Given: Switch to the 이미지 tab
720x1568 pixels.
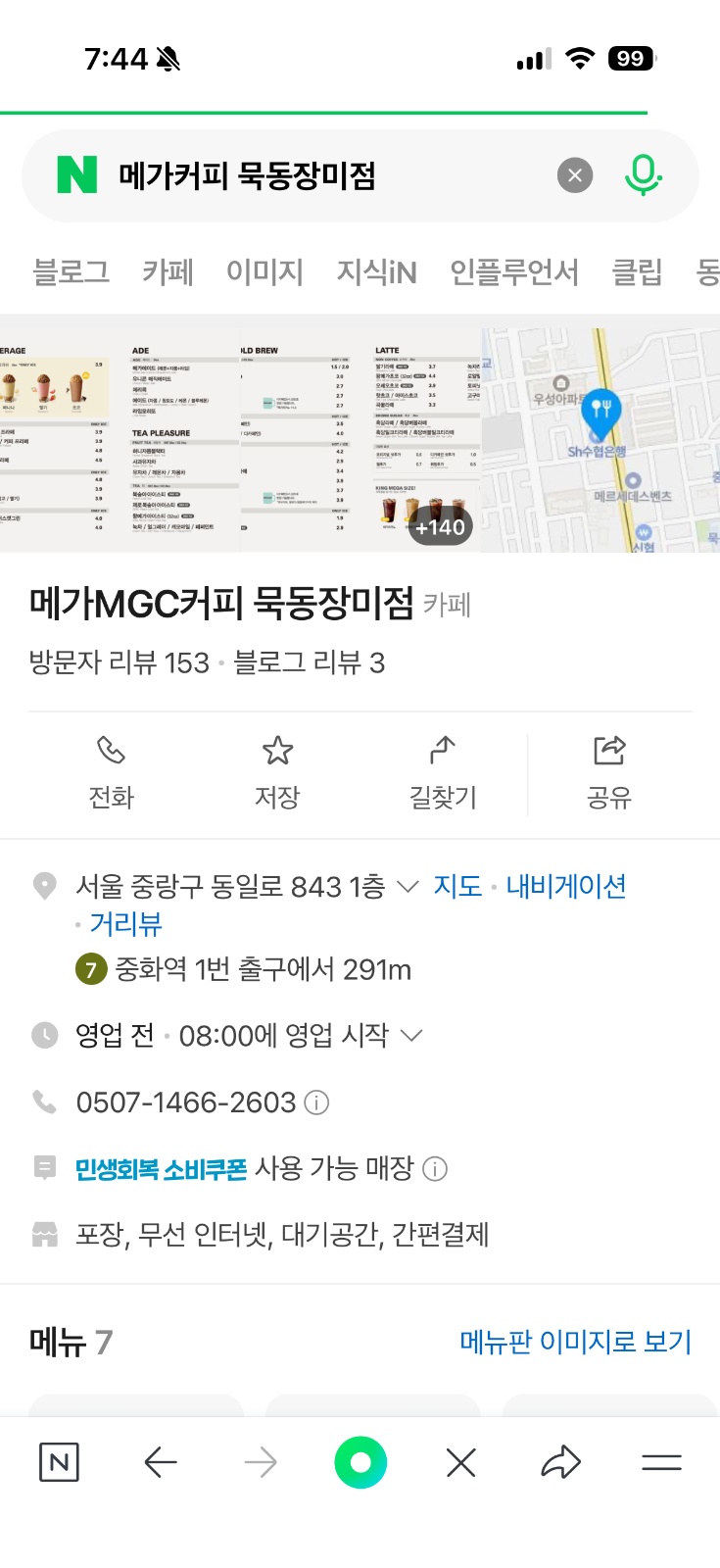Looking at the screenshot, I should pyautogui.click(x=264, y=272).
